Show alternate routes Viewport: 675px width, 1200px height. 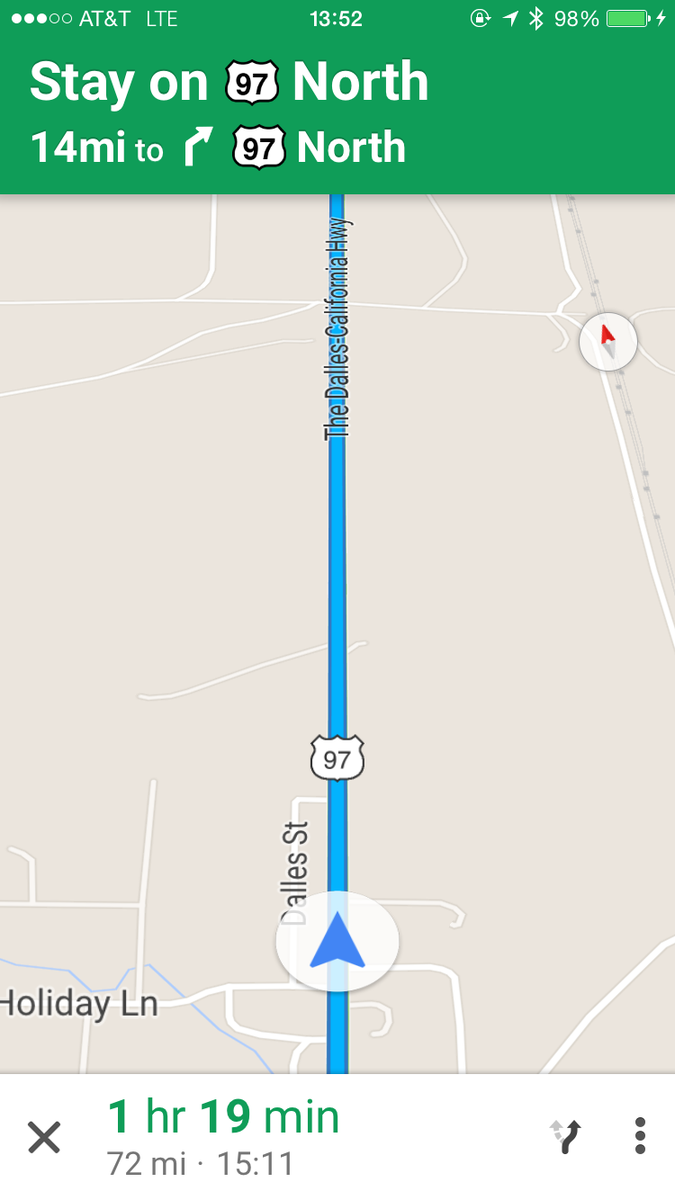click(x=567, y=1137)
